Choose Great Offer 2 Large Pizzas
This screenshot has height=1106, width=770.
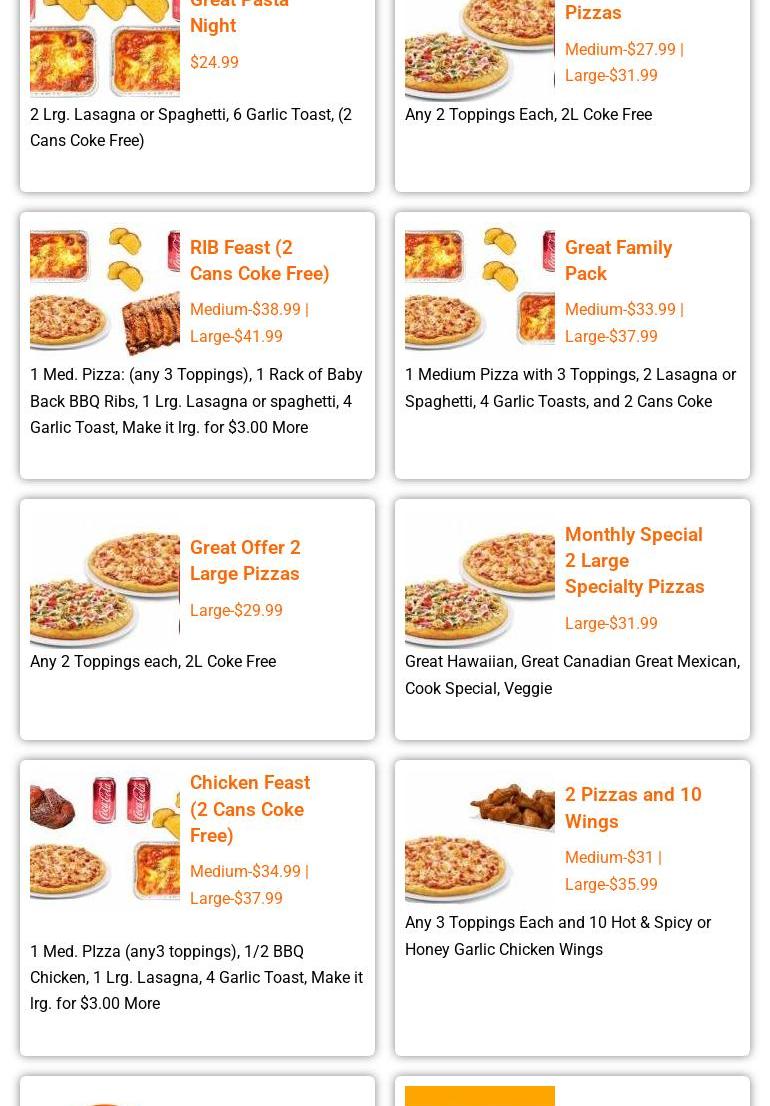tap(245, 560)
